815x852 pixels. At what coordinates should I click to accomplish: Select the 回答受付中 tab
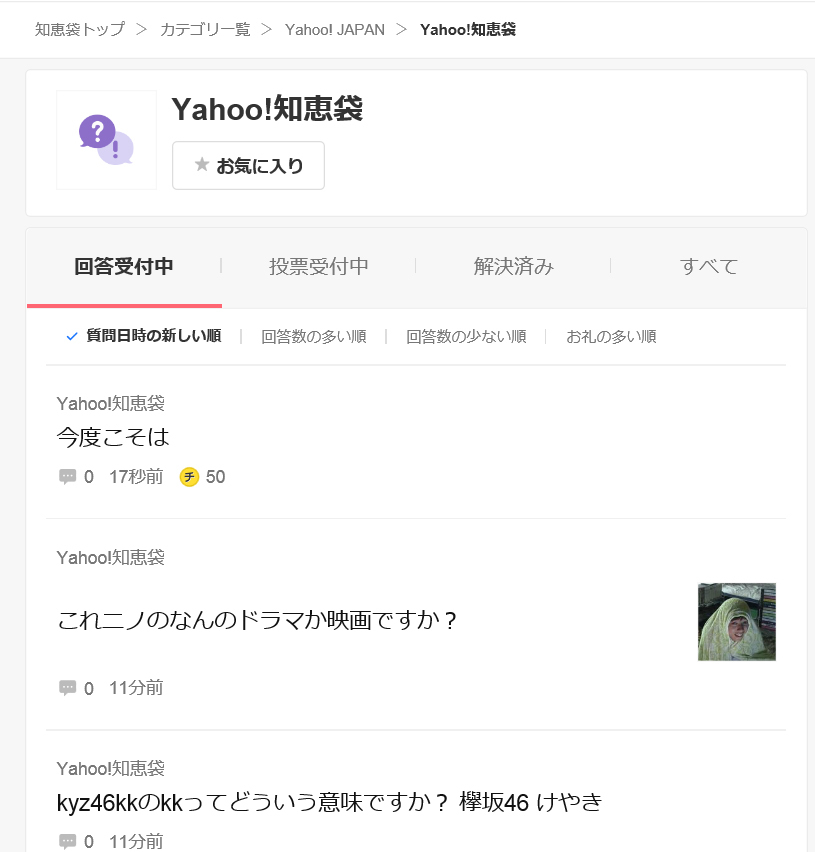124,266
